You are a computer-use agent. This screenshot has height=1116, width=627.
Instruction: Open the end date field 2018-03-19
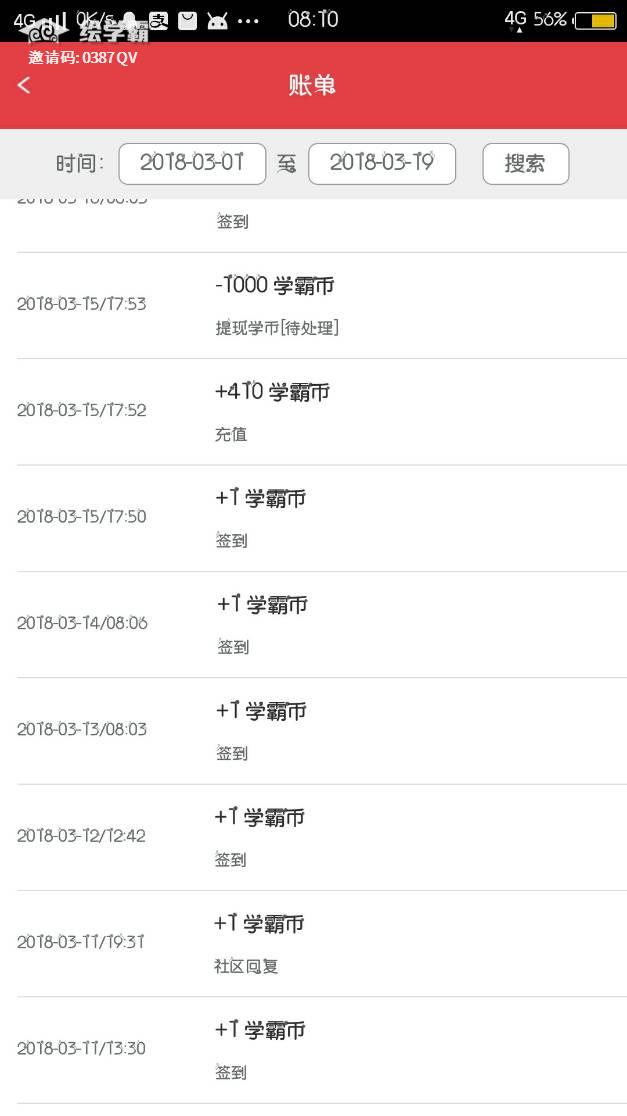382,163
